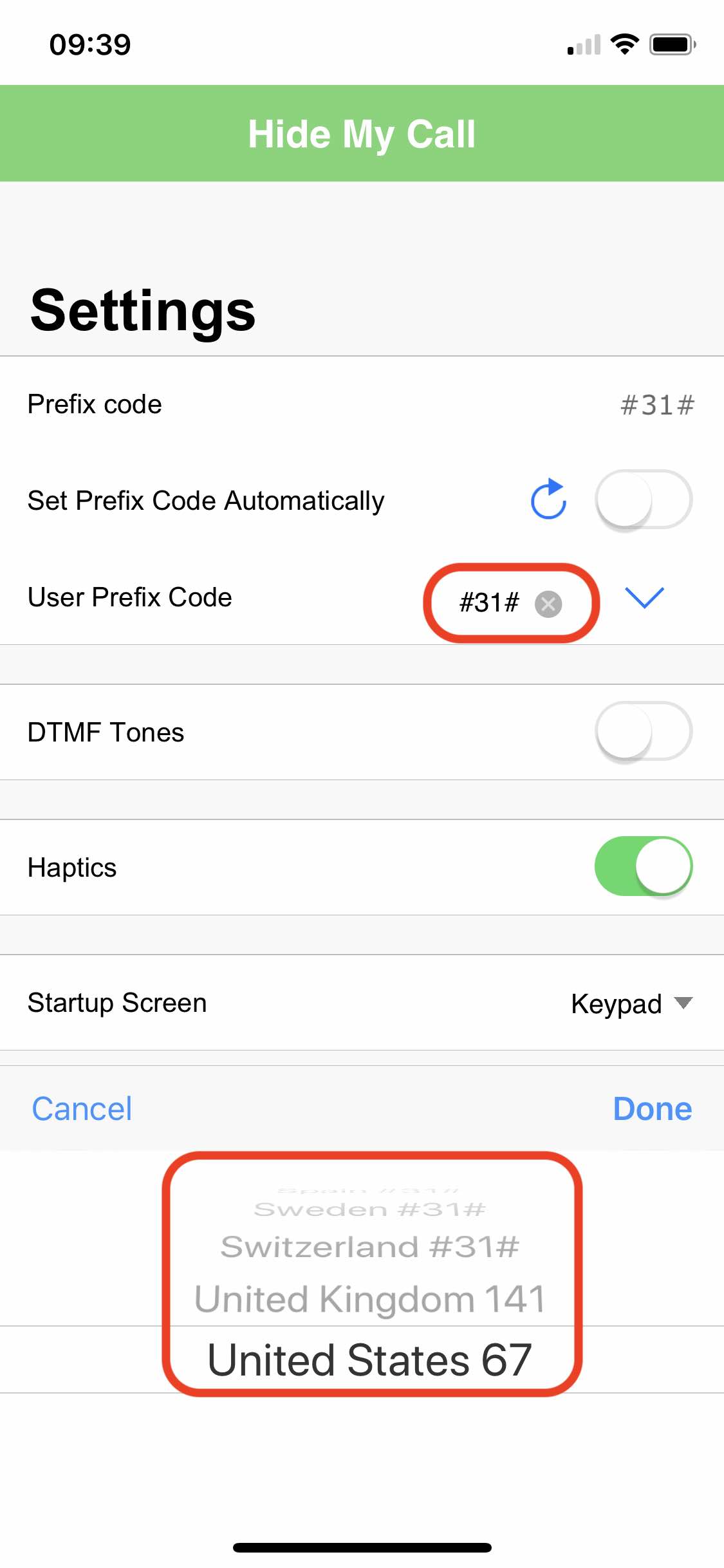Select United Kingdom 141 in the picker

click(370, 1299)
